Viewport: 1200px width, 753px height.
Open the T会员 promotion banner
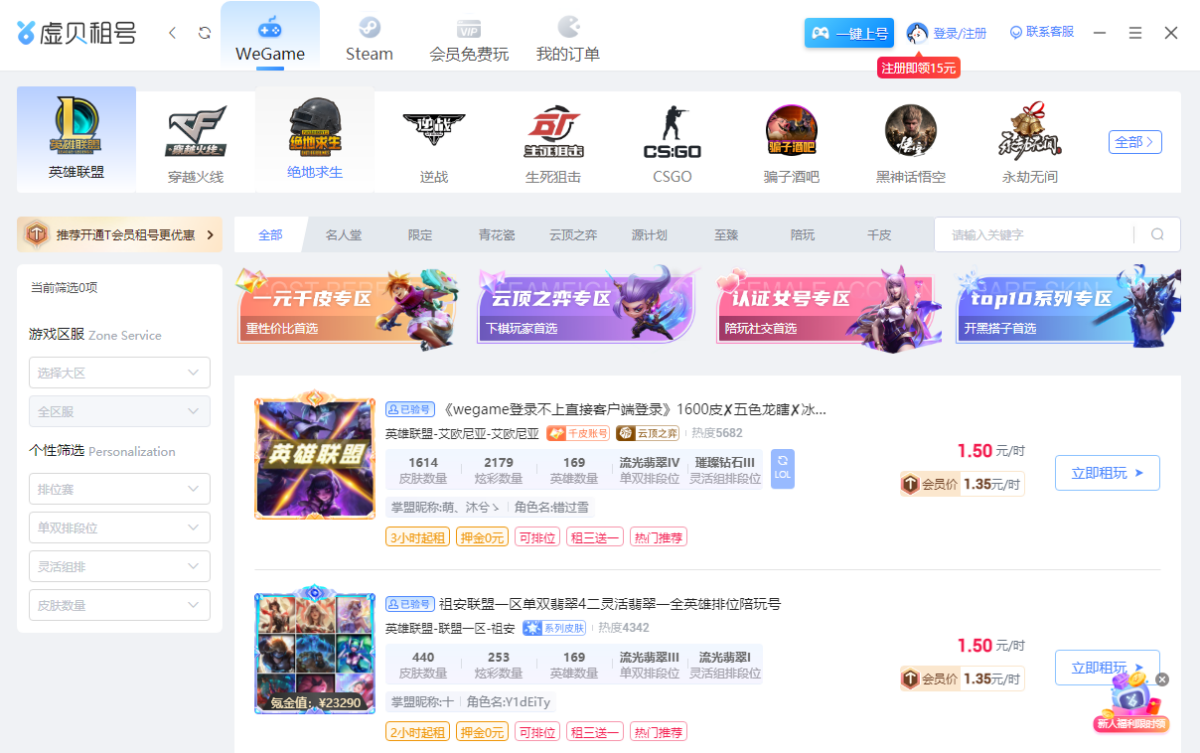click(120, 235)
